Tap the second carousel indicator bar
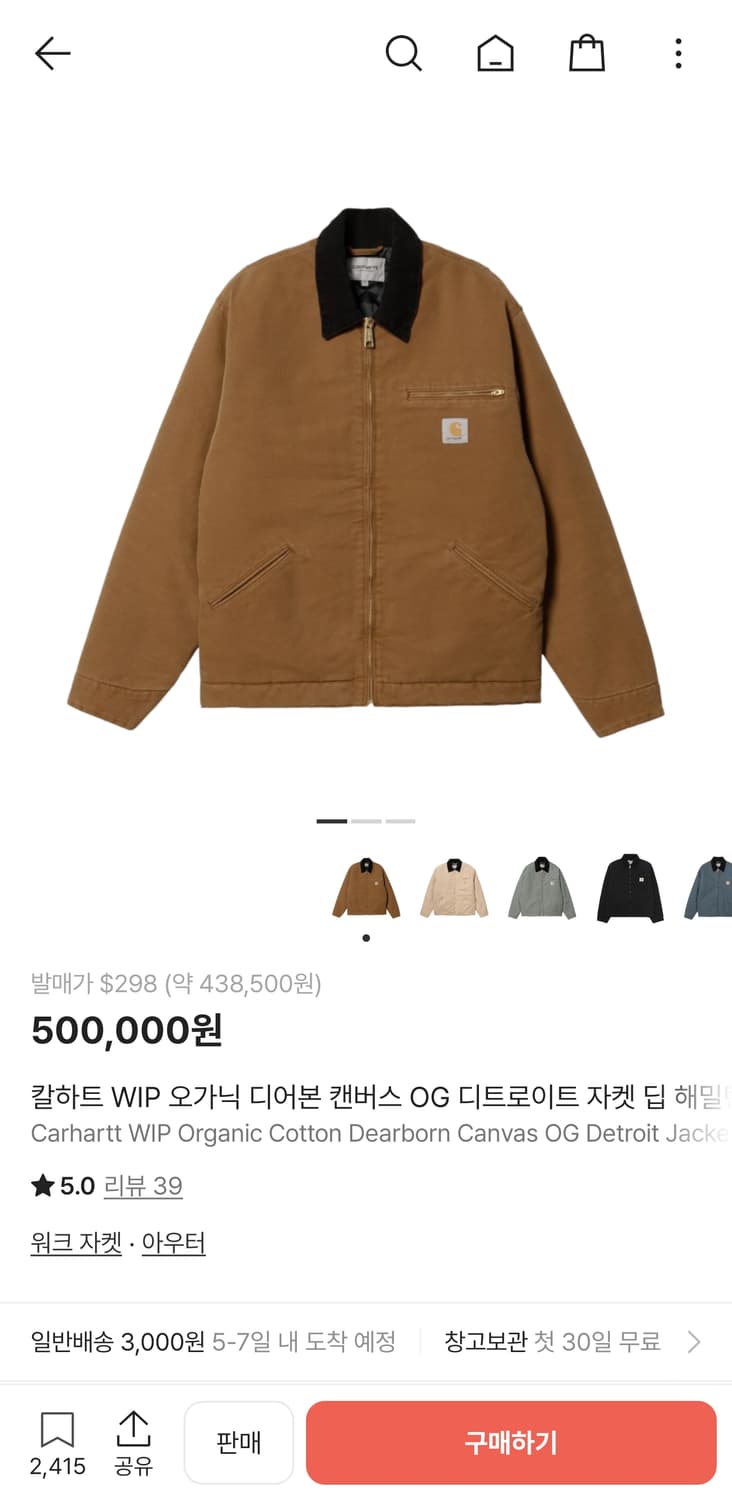Image resolution: width=732 pixels, height=1500 pixels. click(x=366, y=820)
